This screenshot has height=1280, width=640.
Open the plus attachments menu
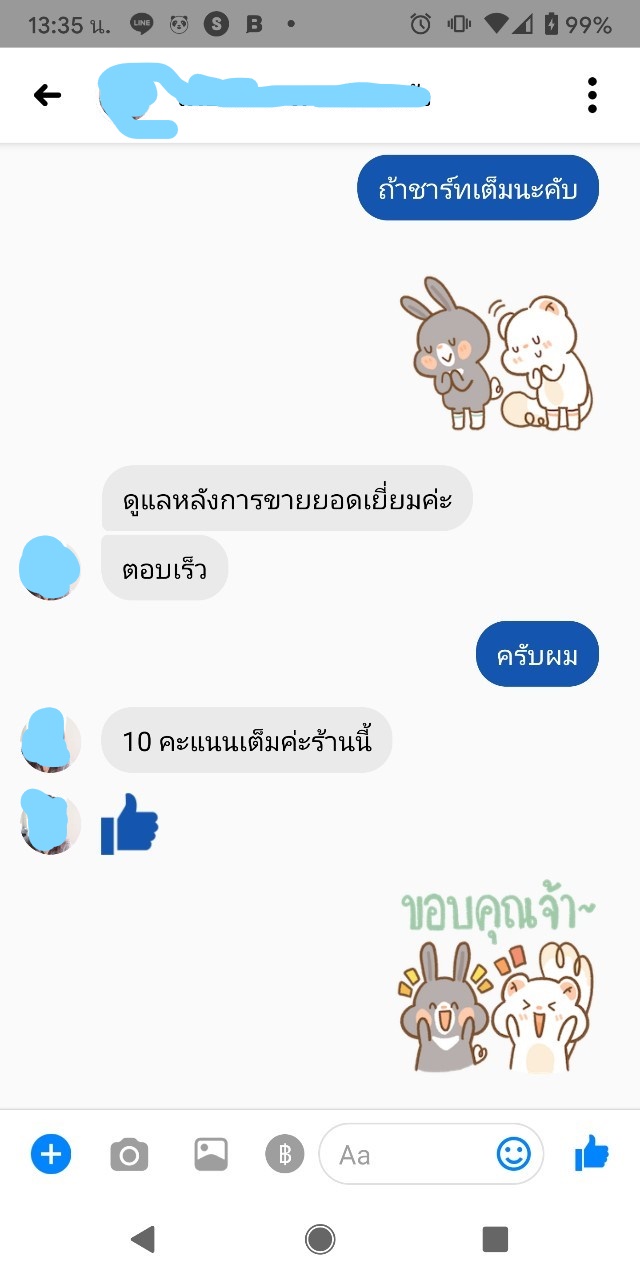51,1155
